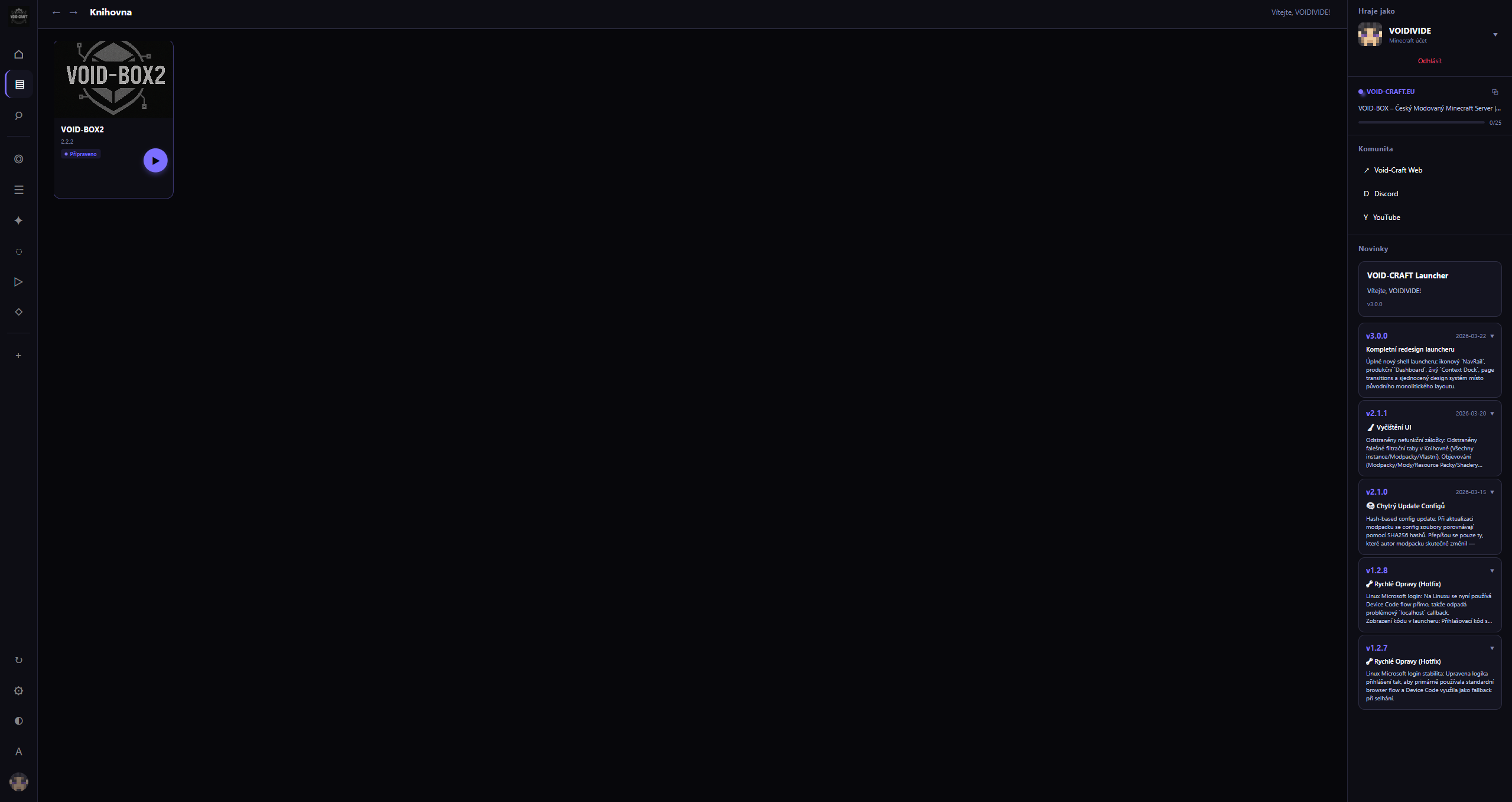
Task: Navigate back with the left arrow
Action: tap(56, 12)
